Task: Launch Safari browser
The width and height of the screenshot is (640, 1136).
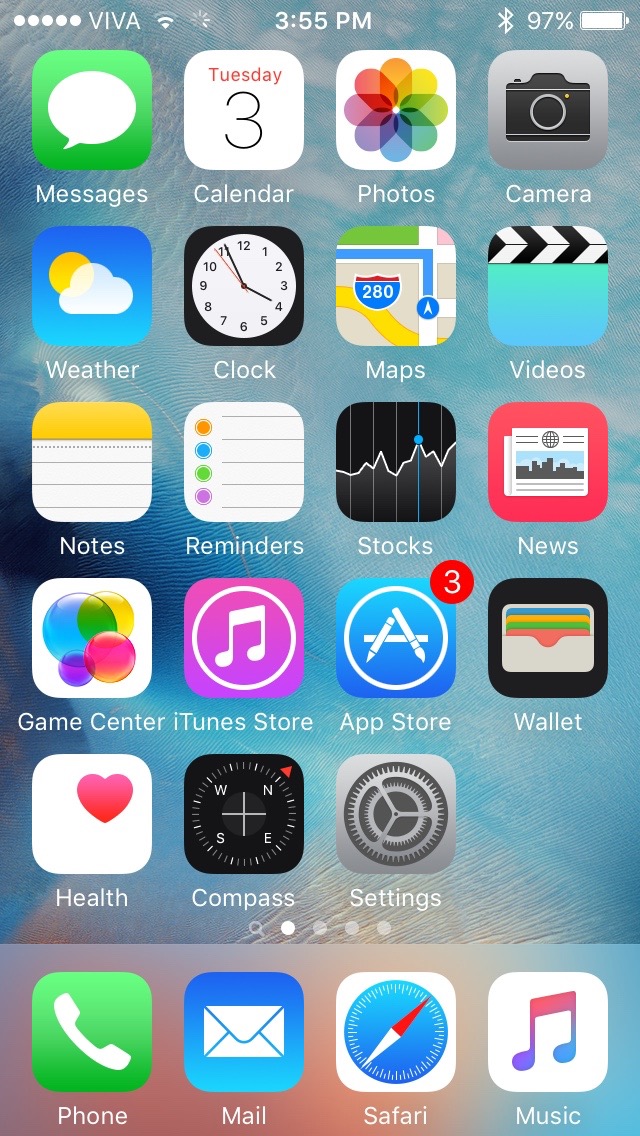Action: point(396,1032)
